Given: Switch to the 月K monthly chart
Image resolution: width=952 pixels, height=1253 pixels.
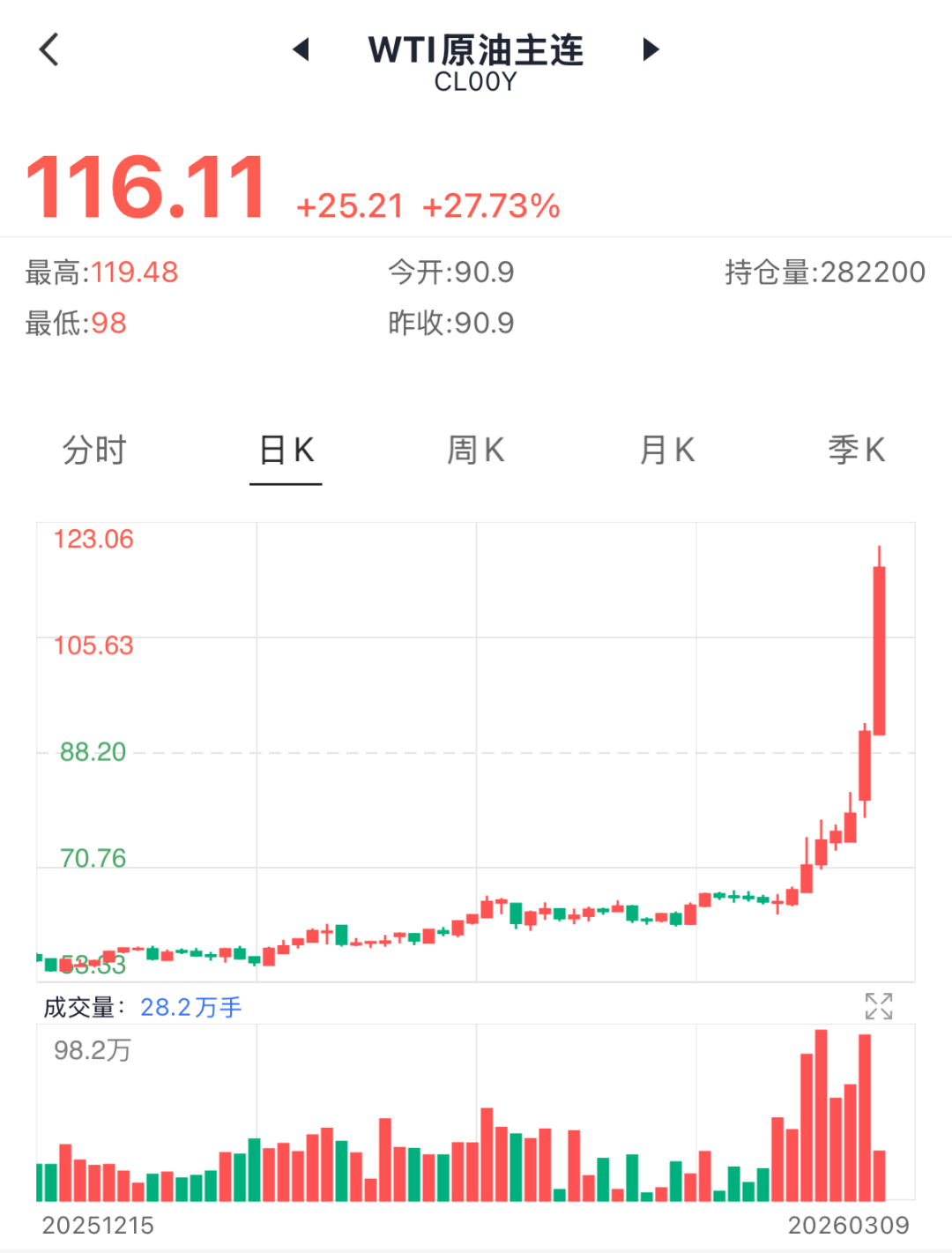Looking at the screenshot, I should pos(667,451).
